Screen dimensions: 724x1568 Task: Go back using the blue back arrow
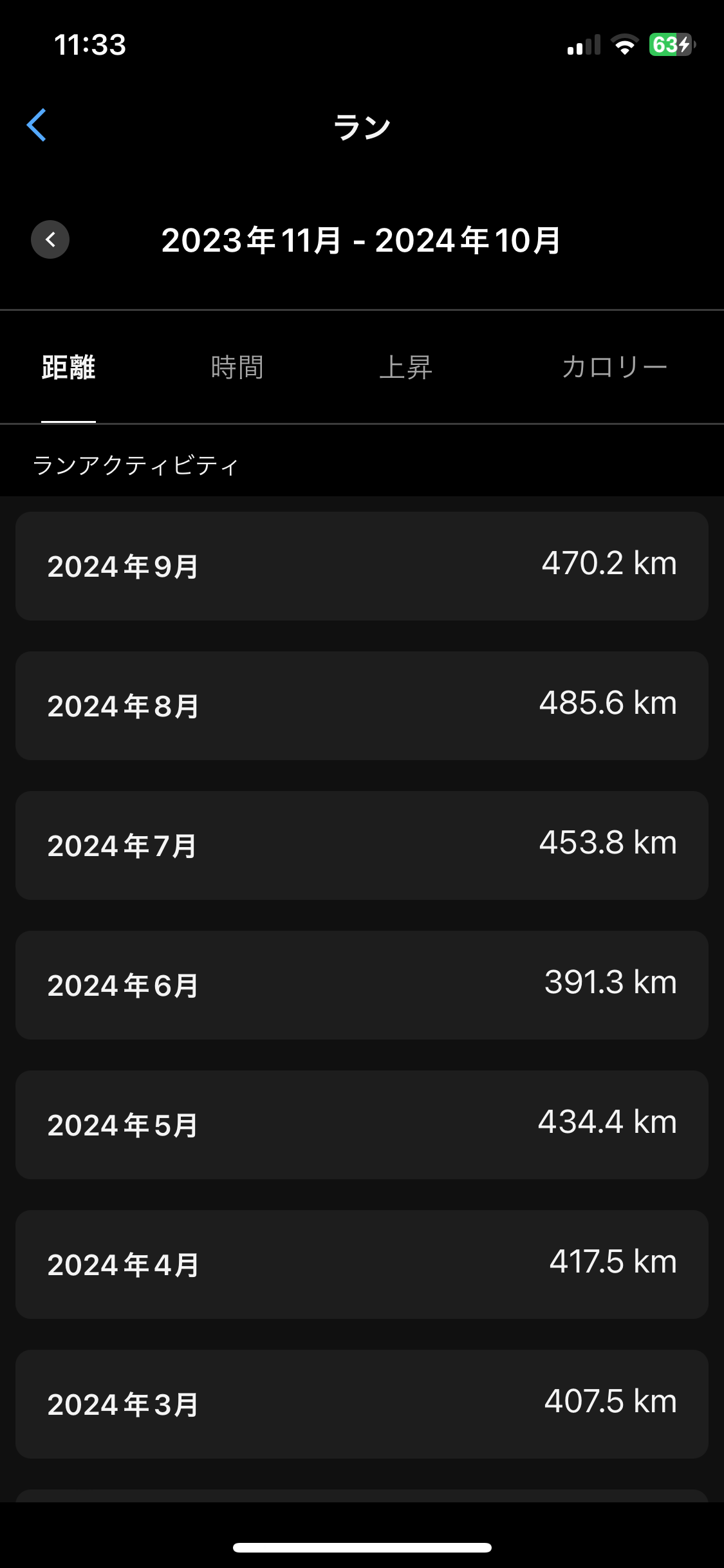37,125
